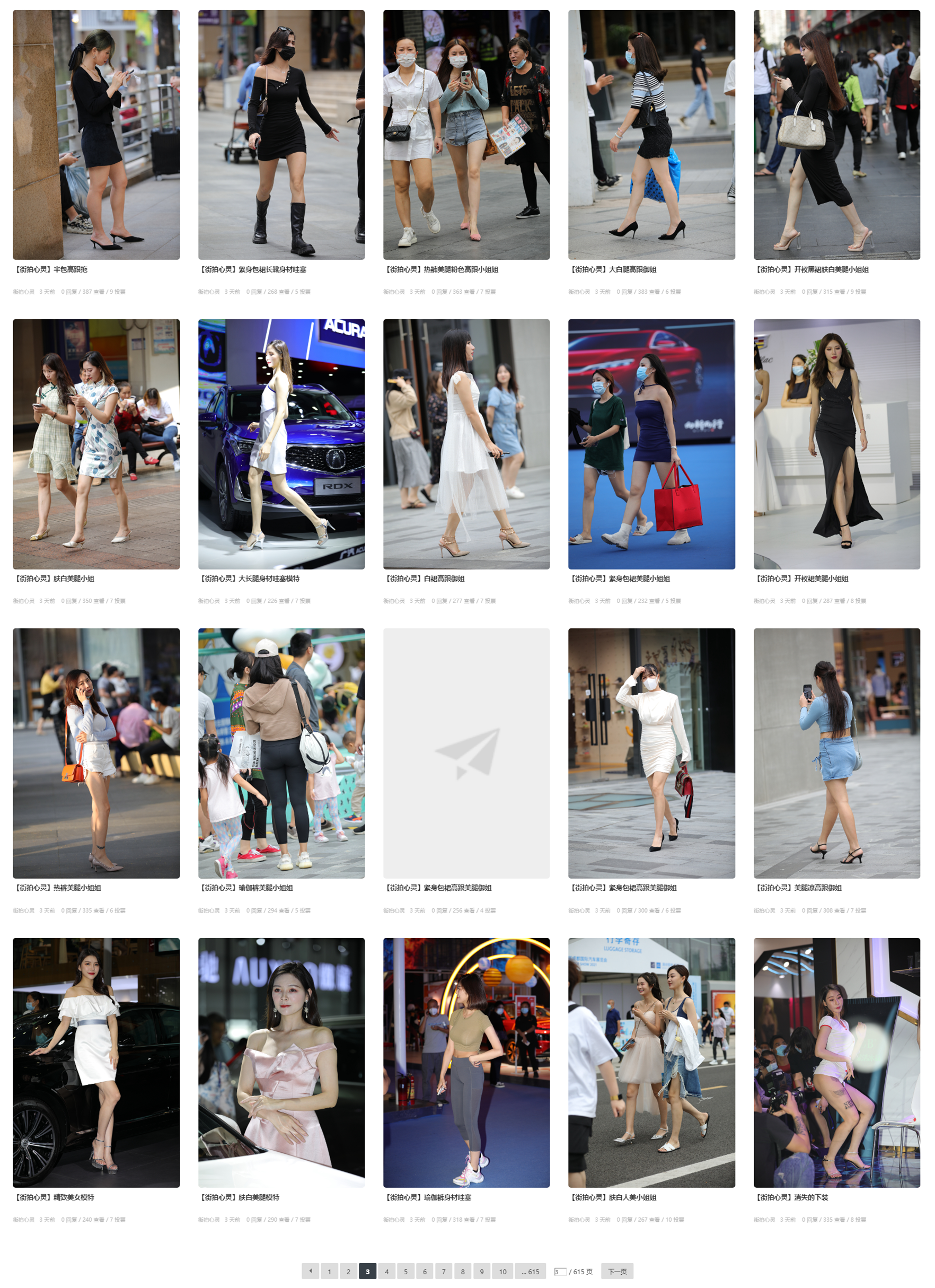This screenshot has width=935, height=1288.
Task: Open the 瑜伽裤美腿小姐姐 post
Action: pyautogui.click(x=281, y=752)
